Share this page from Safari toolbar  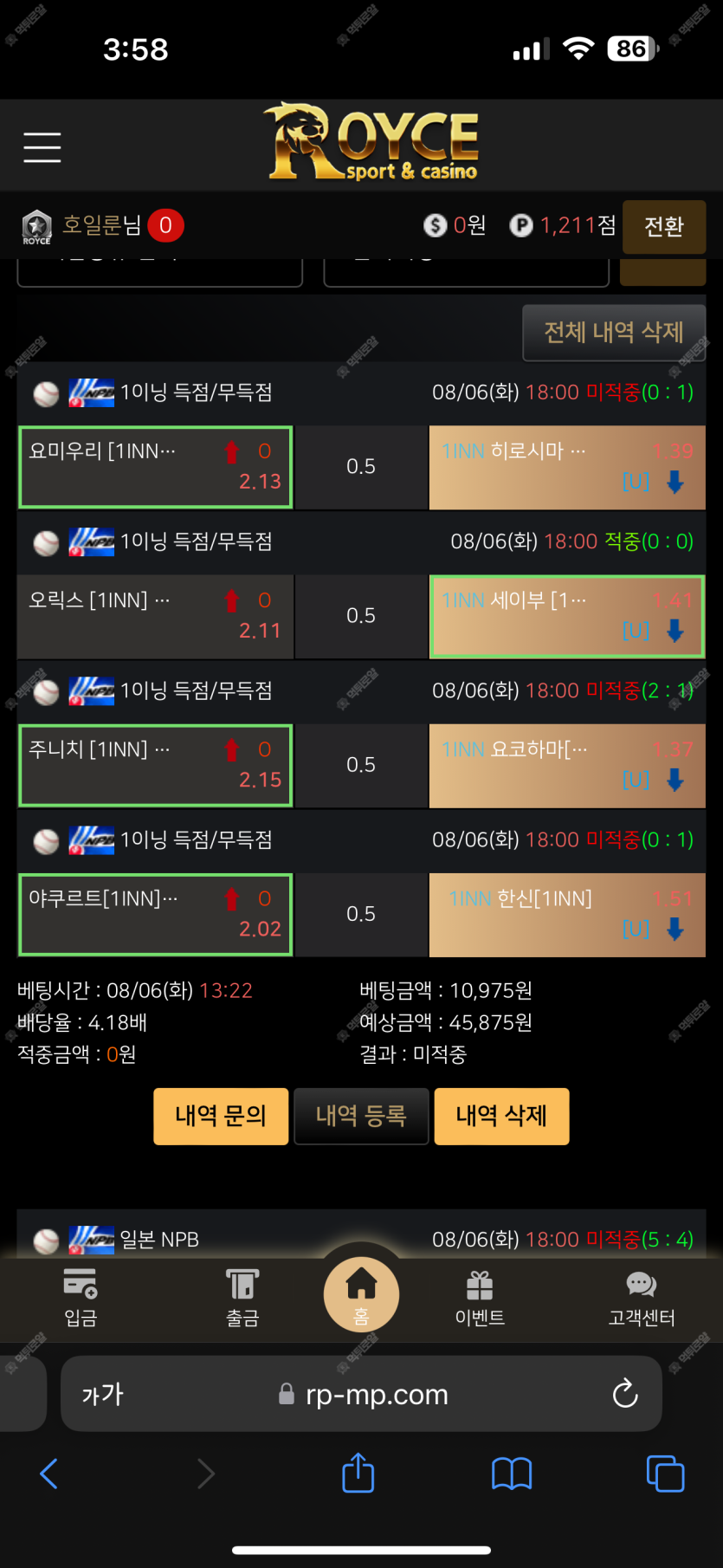tap(358, 1473)
